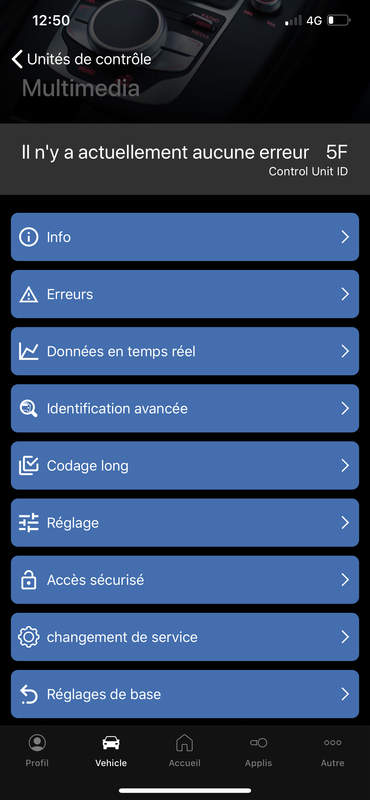Open Identification avancée
370x800 pixels.
pyautogui.click(x=185, y=409)
